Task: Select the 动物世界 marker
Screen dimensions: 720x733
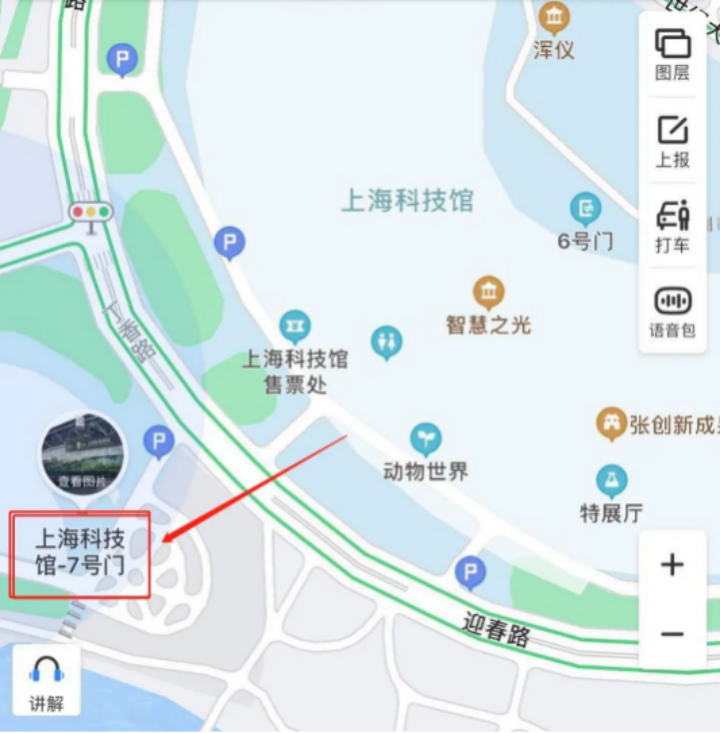Action: pos(426,439)
